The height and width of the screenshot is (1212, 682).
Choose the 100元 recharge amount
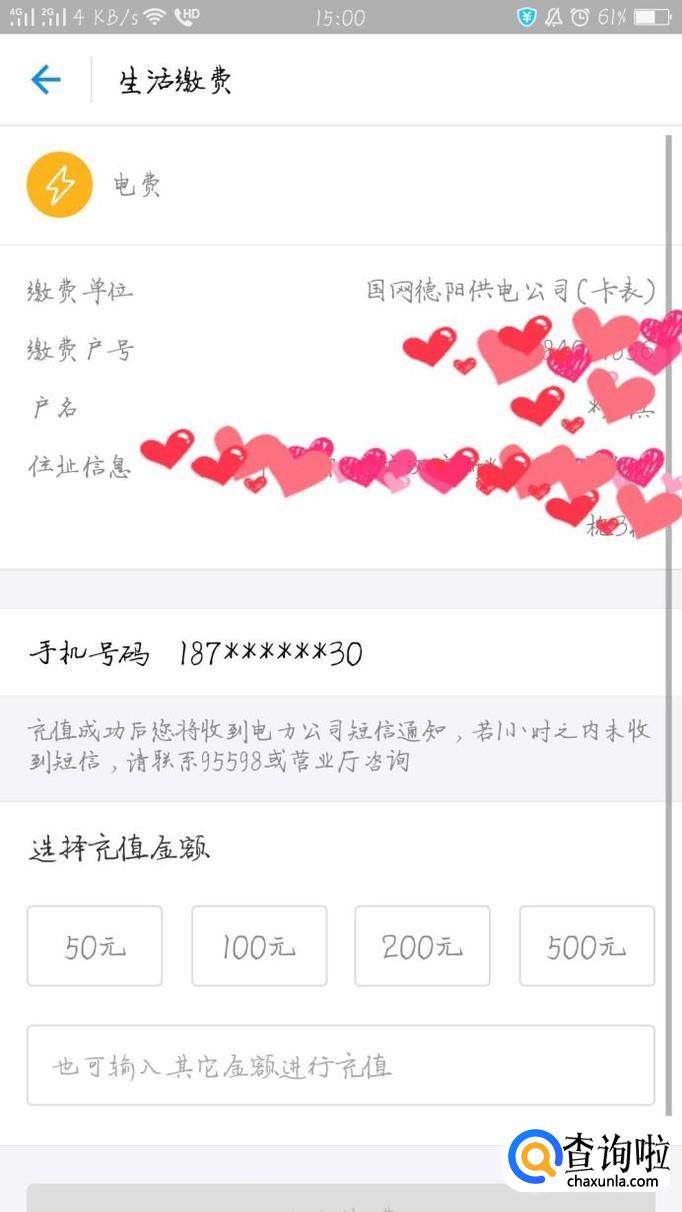pos(259,946)
